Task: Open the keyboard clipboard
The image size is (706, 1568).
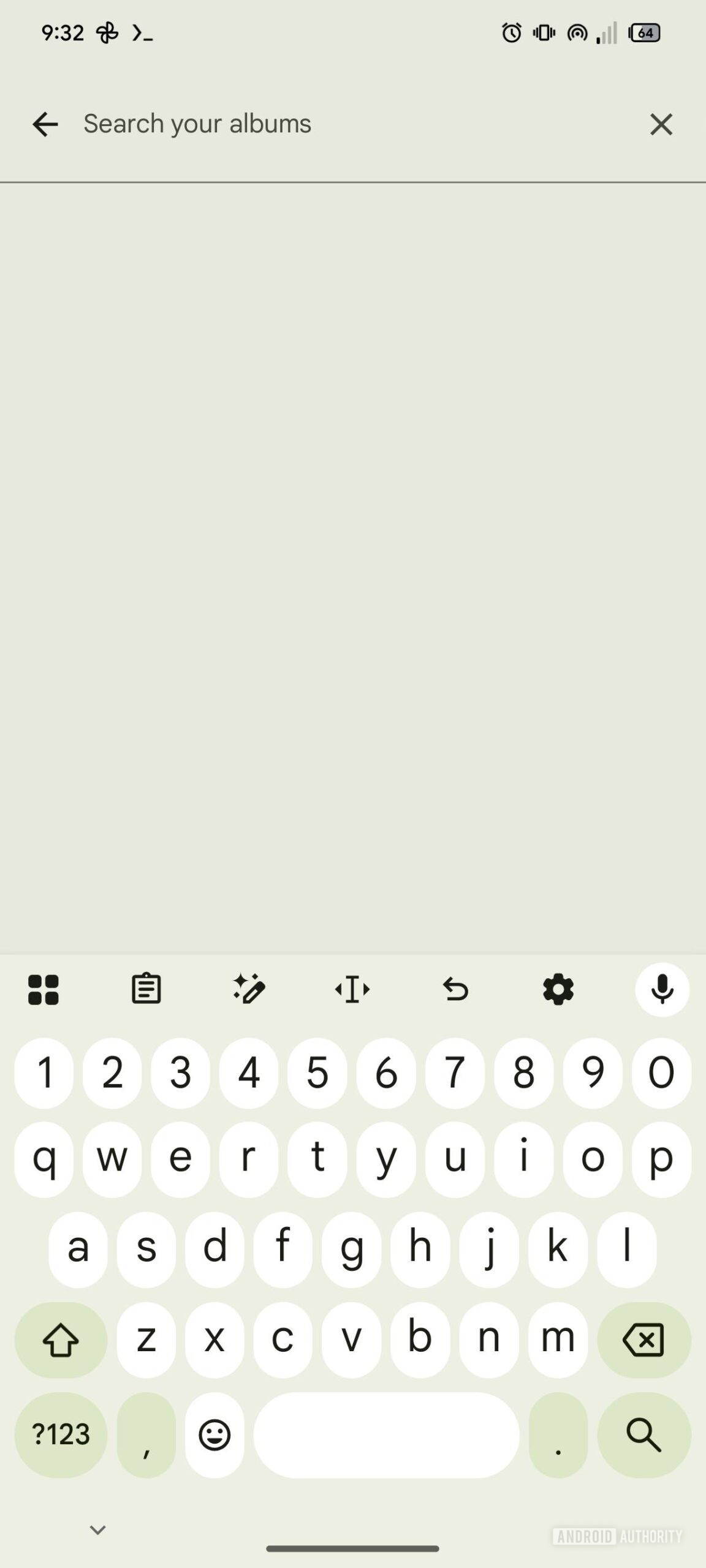Action: tap(146, 990)
